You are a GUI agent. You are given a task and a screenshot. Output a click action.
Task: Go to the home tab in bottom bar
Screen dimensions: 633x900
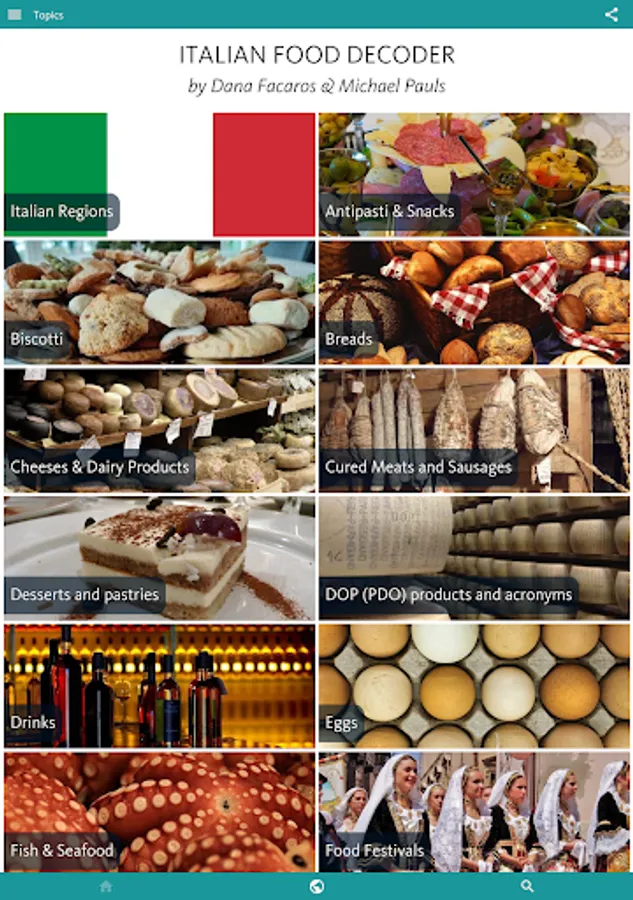[x=106, y=886]
